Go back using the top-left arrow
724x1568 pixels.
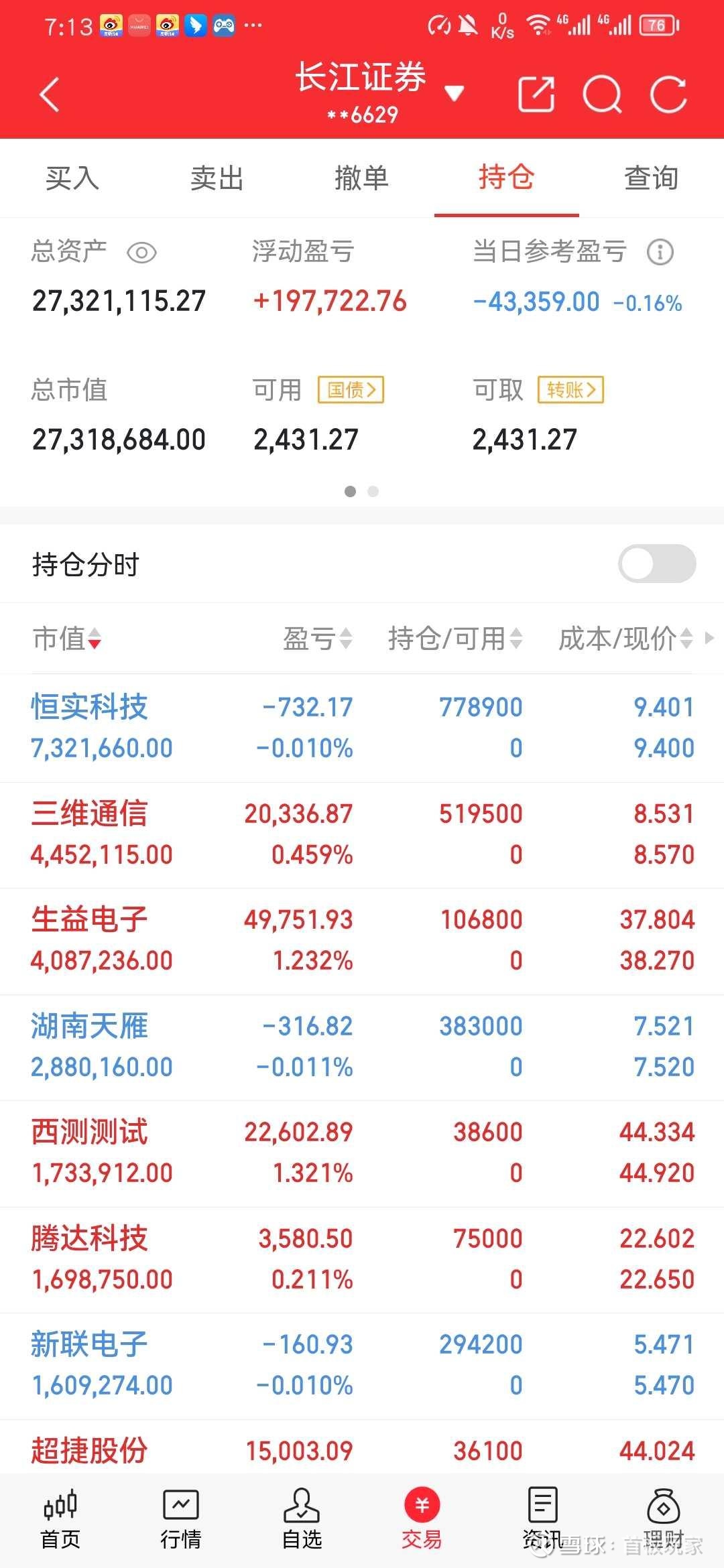click(50, 94)
